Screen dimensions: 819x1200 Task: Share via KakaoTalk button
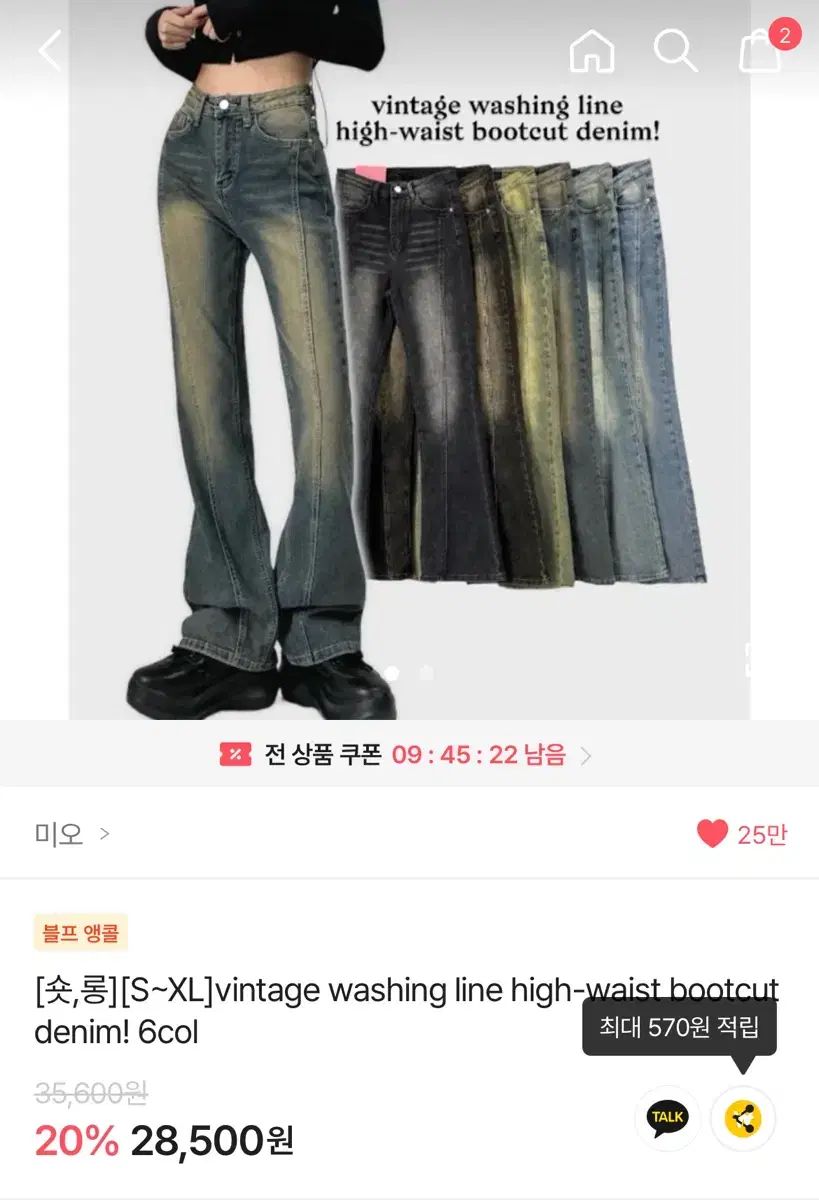point(667,1117)
